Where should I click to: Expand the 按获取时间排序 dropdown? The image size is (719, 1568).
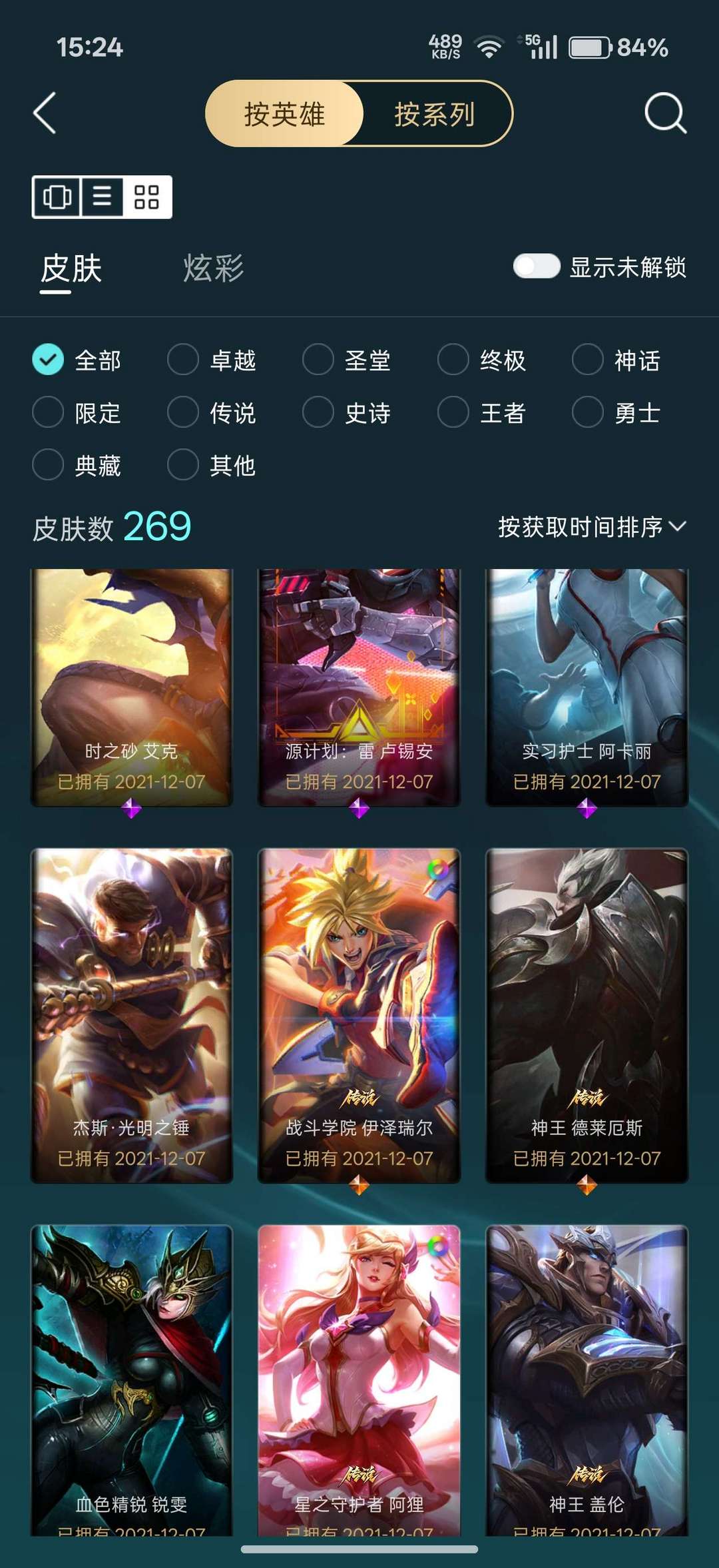pos(592,527)
